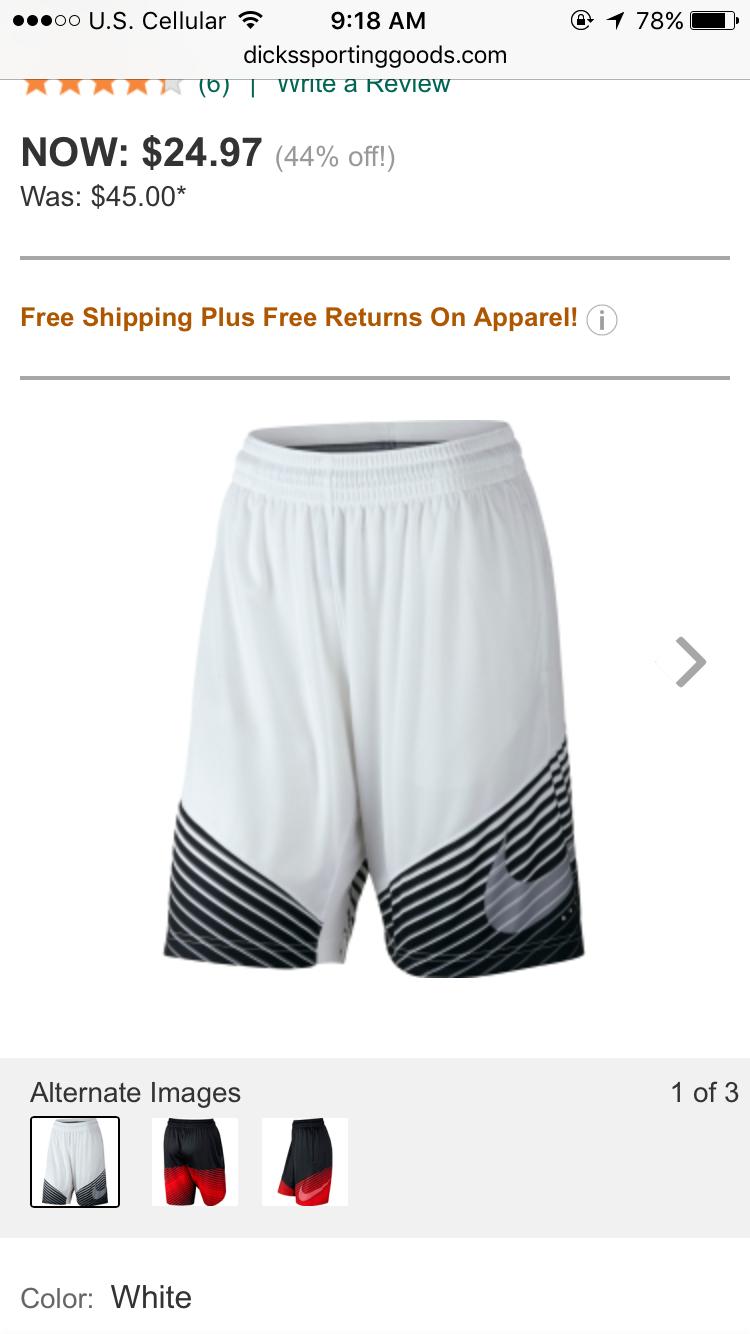This screenshot has width=750, height=1334.
Task: Open the Write a Review link
Action: click(363, 86)
